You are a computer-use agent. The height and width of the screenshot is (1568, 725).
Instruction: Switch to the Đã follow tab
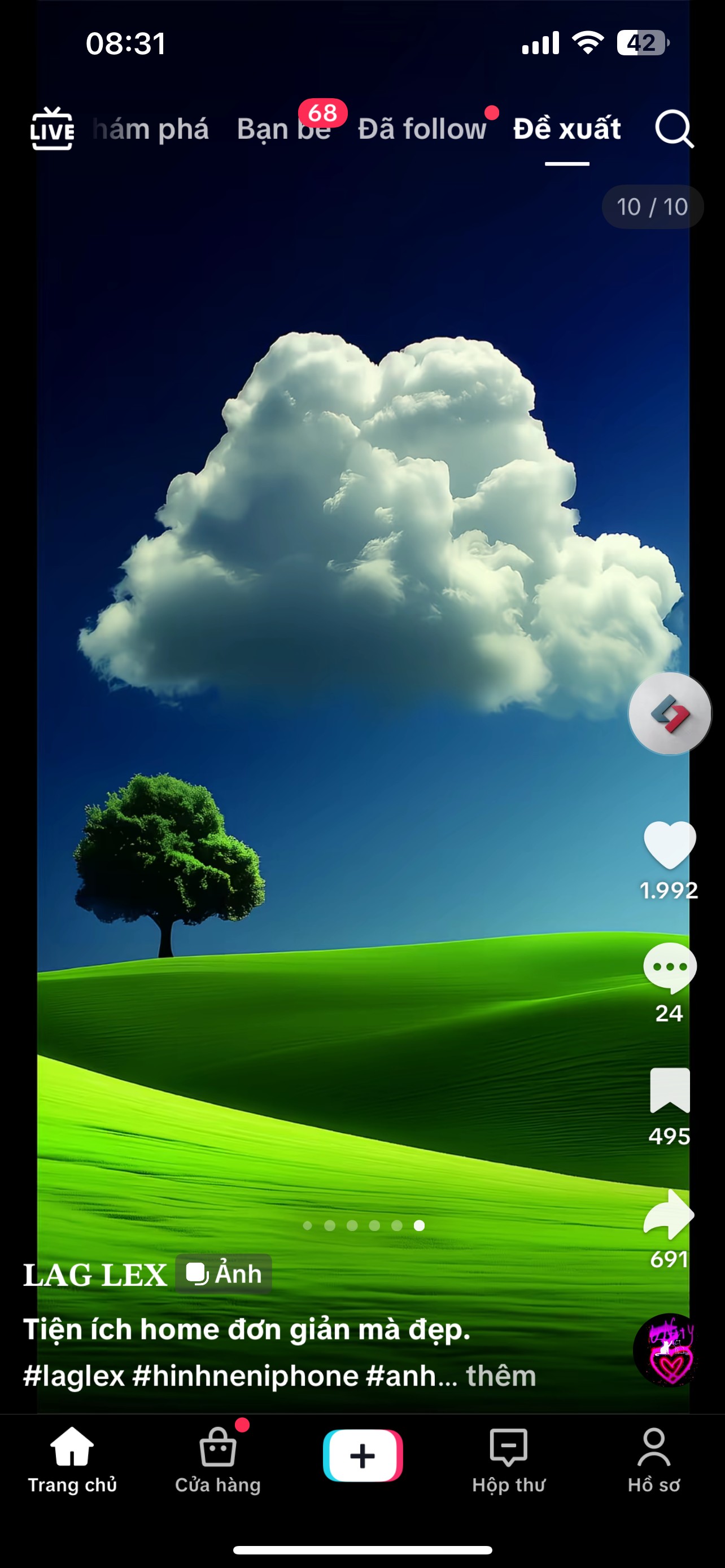[422, 129]
